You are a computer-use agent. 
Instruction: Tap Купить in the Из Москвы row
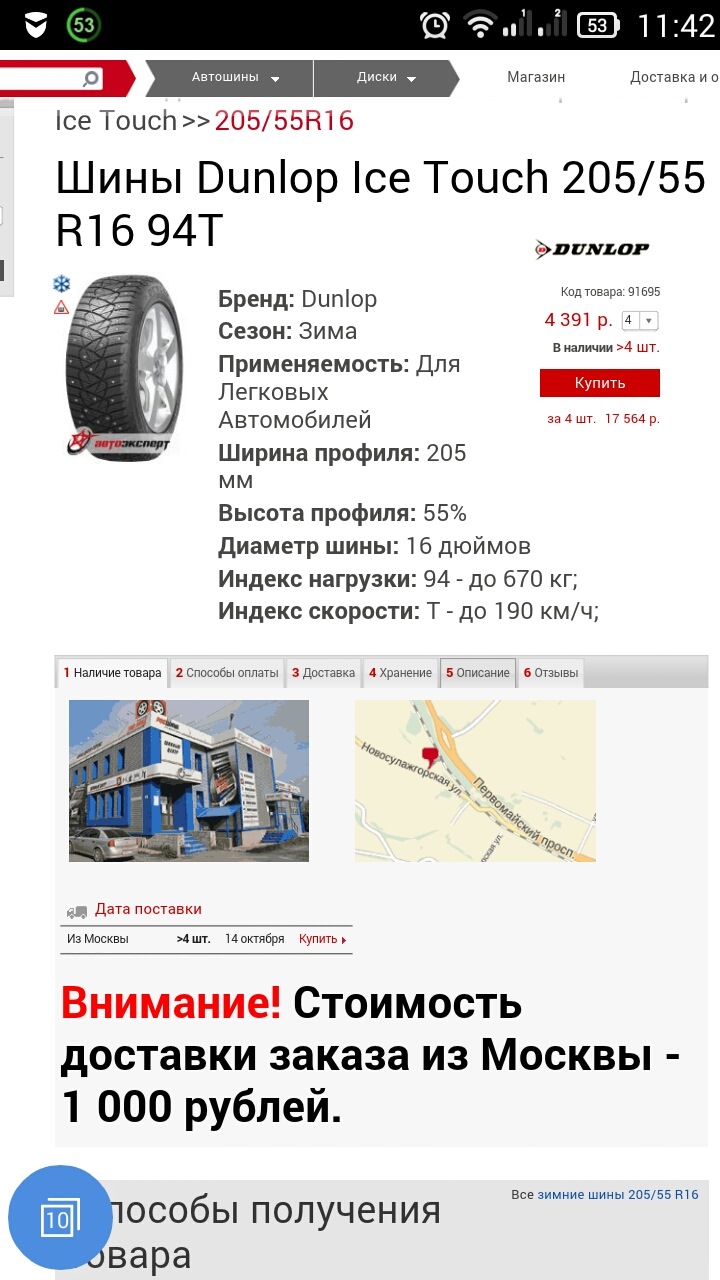click(x=322, y=939)
